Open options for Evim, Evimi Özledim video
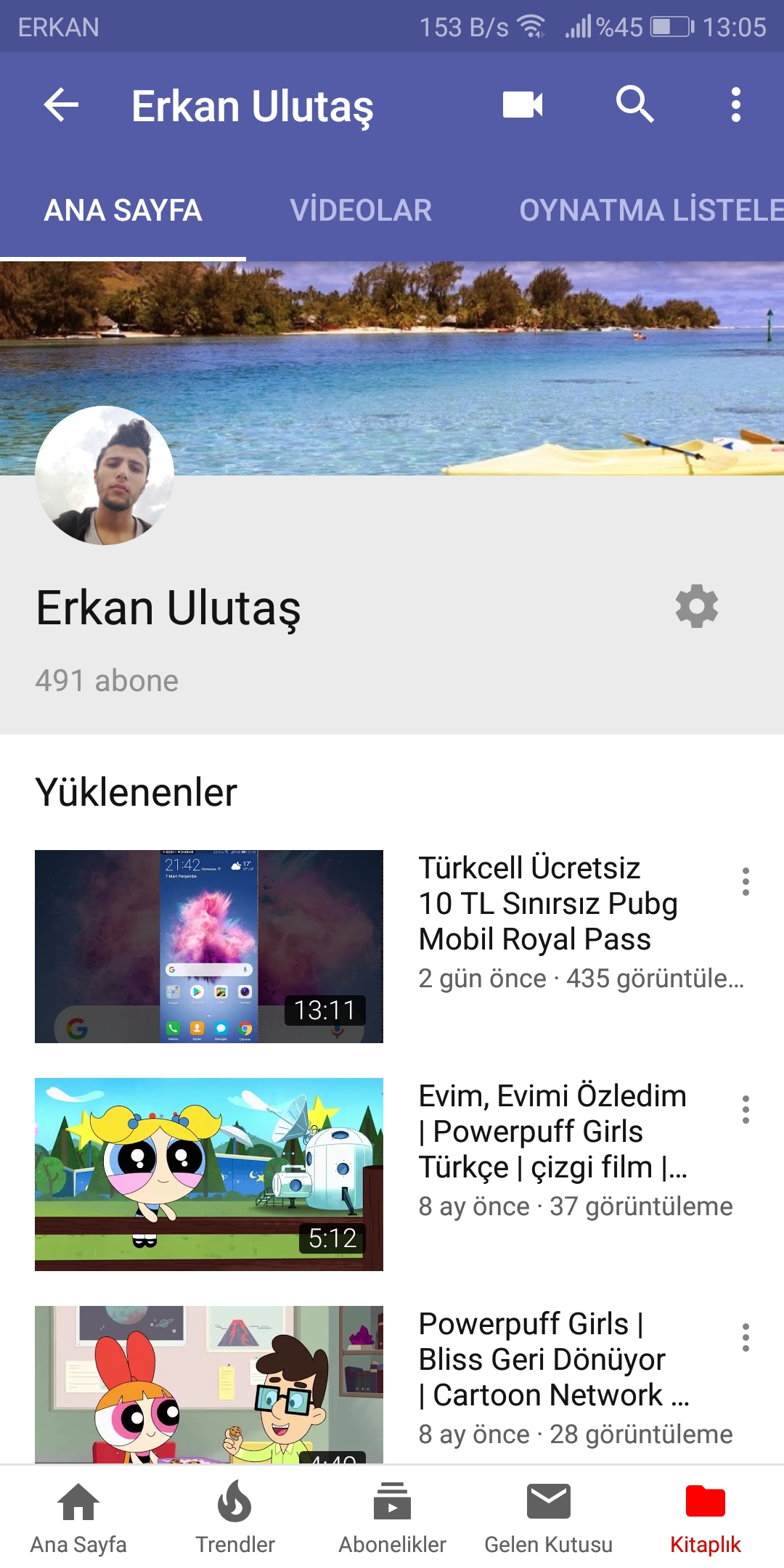The height and width of the screenshot is (1568, 784). coord(745,1109)
